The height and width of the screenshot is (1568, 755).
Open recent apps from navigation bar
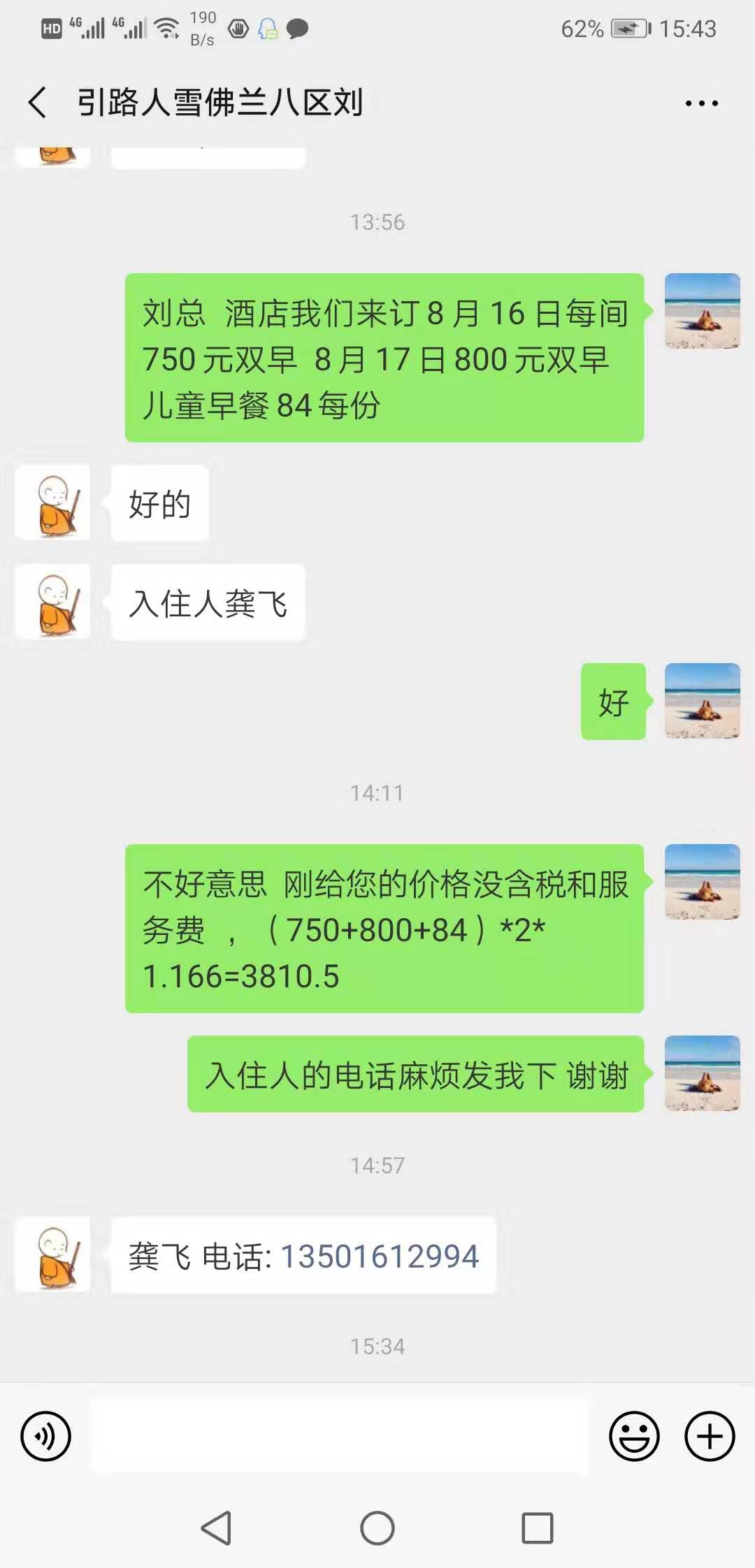coord(538,1528)
